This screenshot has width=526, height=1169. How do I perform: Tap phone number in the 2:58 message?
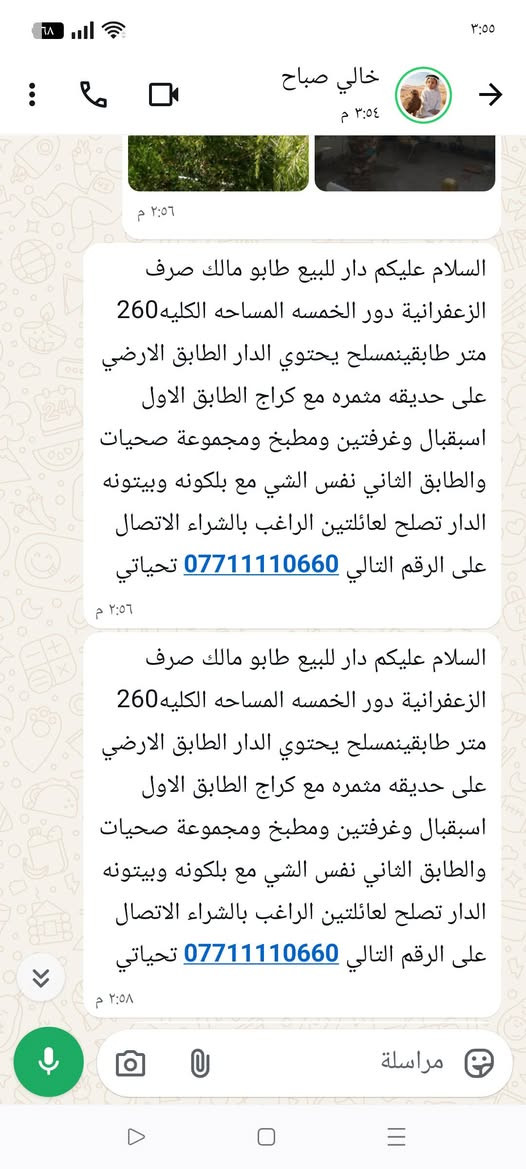(x=261, y=953)
